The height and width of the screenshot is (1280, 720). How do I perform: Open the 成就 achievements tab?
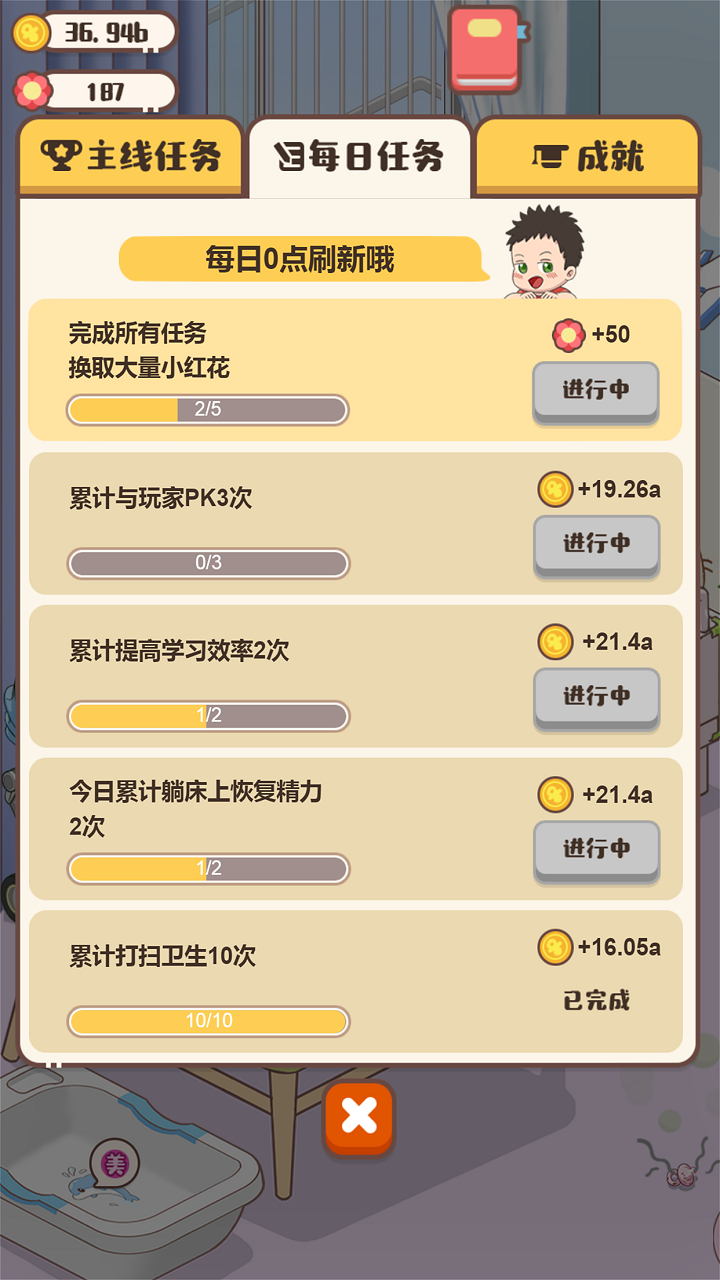pyautogui.click(x=586, y=154)
